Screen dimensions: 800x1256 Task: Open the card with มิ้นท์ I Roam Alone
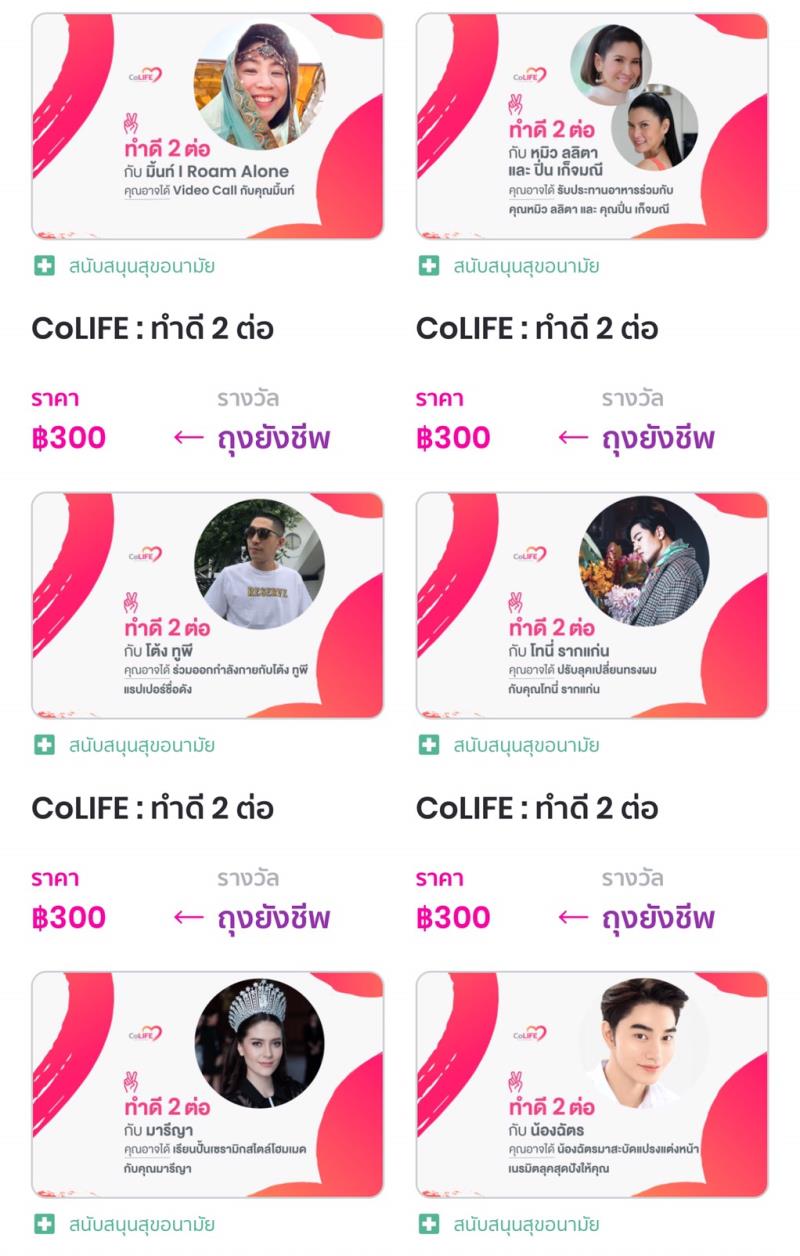click(x=207, y=126)
